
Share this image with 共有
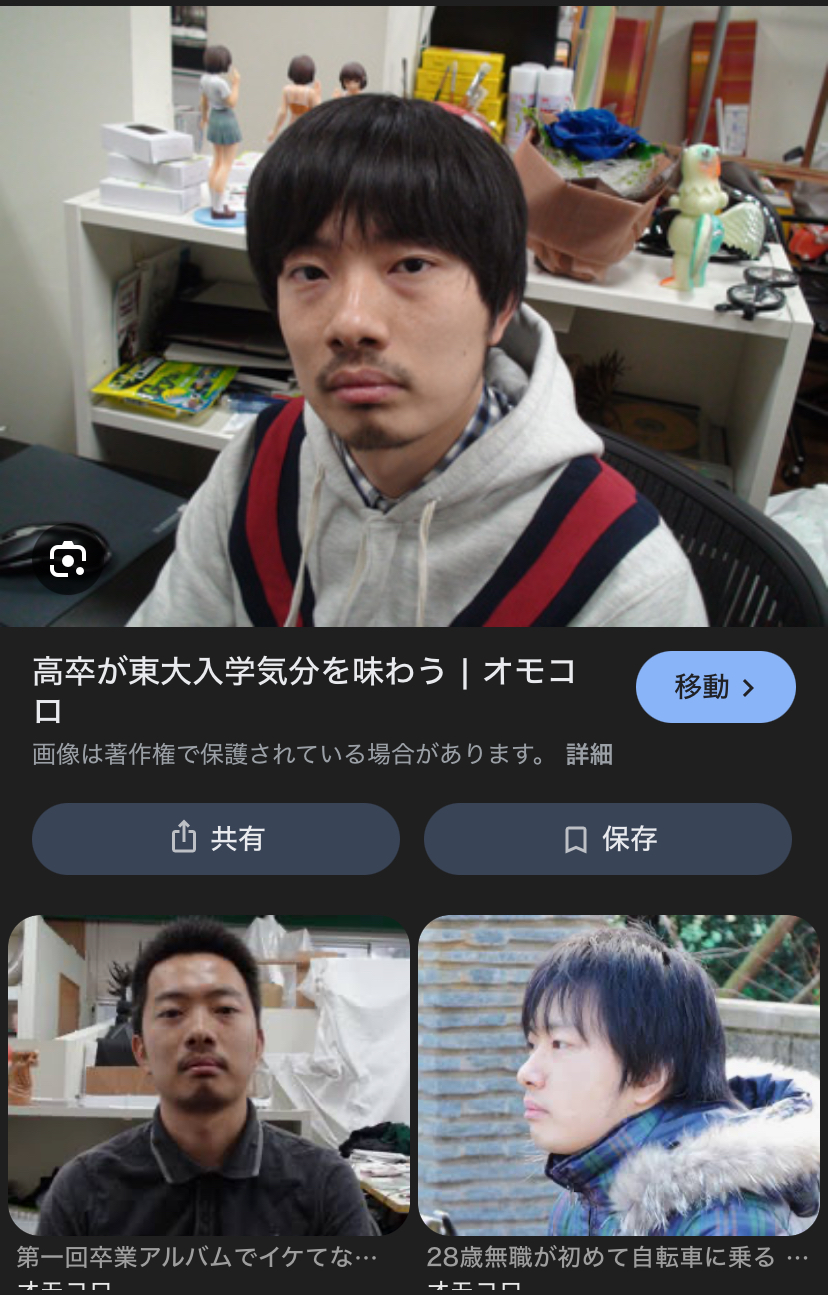216,838
